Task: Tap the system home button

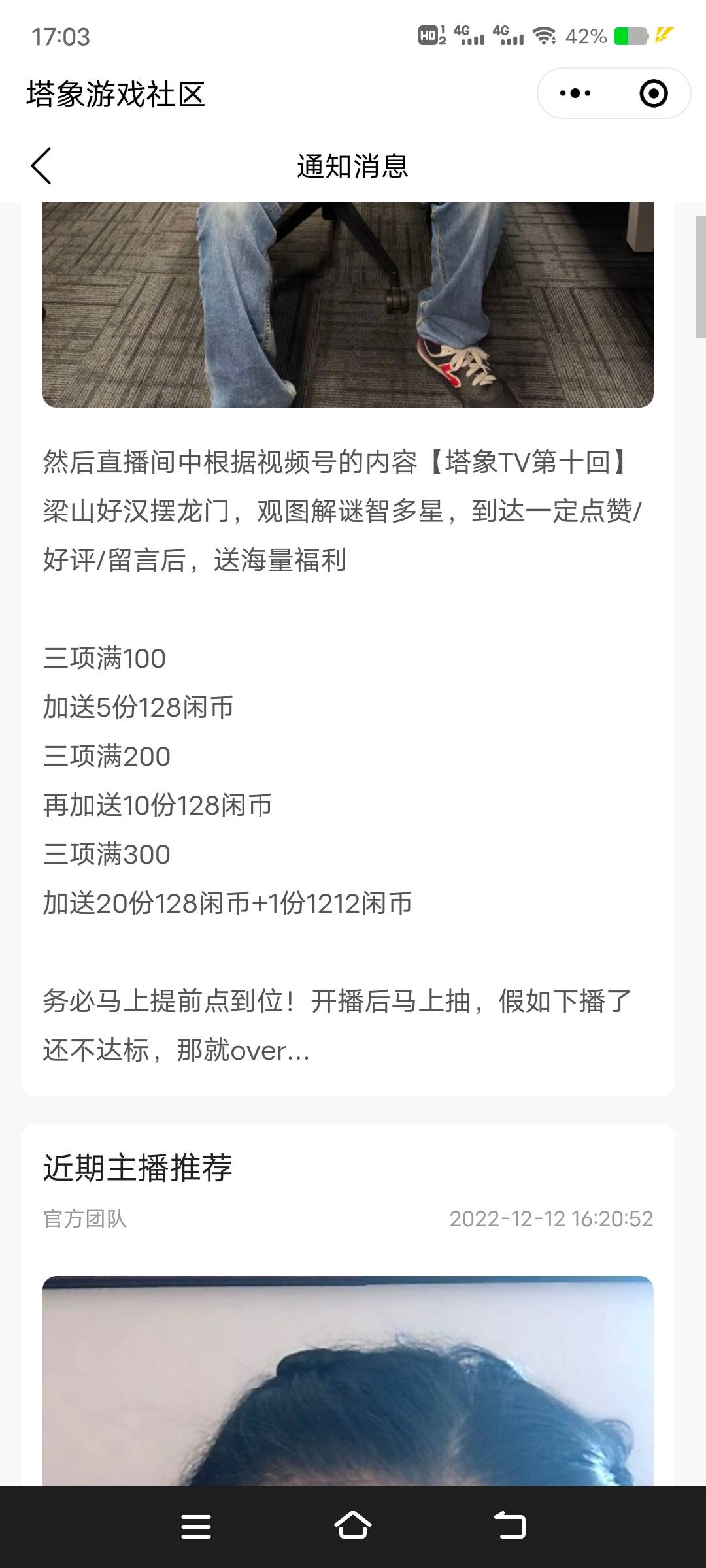Action: tap(353, 1526)
